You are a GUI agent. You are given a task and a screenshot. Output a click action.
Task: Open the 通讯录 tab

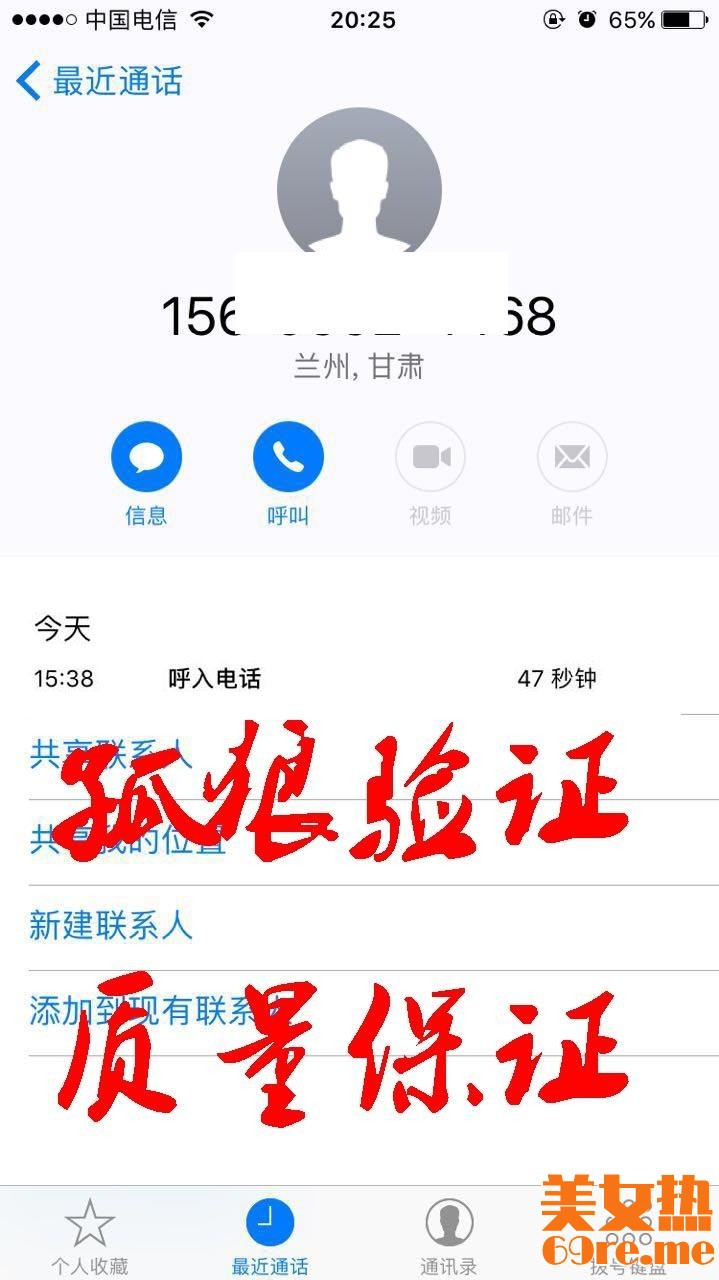coord(449,1234)
